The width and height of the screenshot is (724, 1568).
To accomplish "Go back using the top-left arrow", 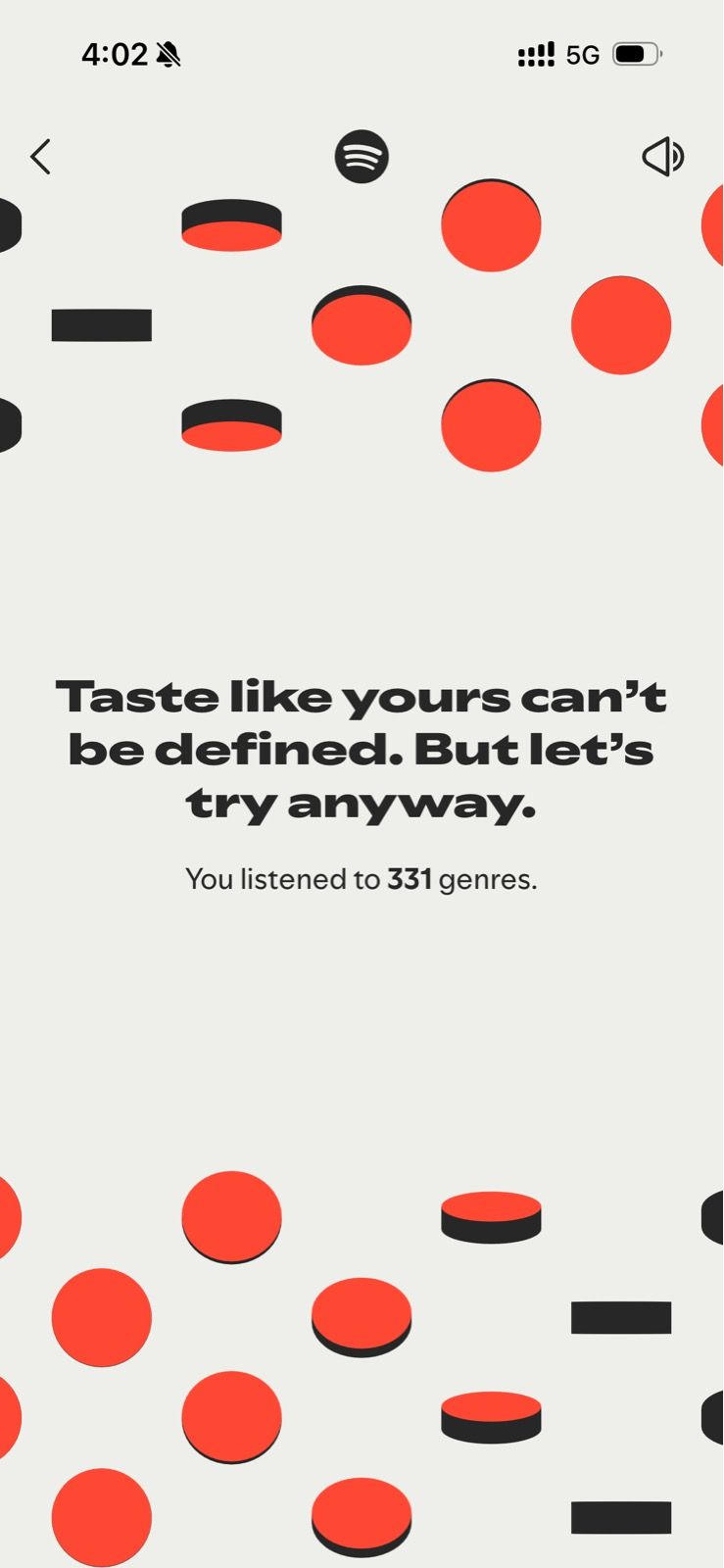I will [40, 157].
